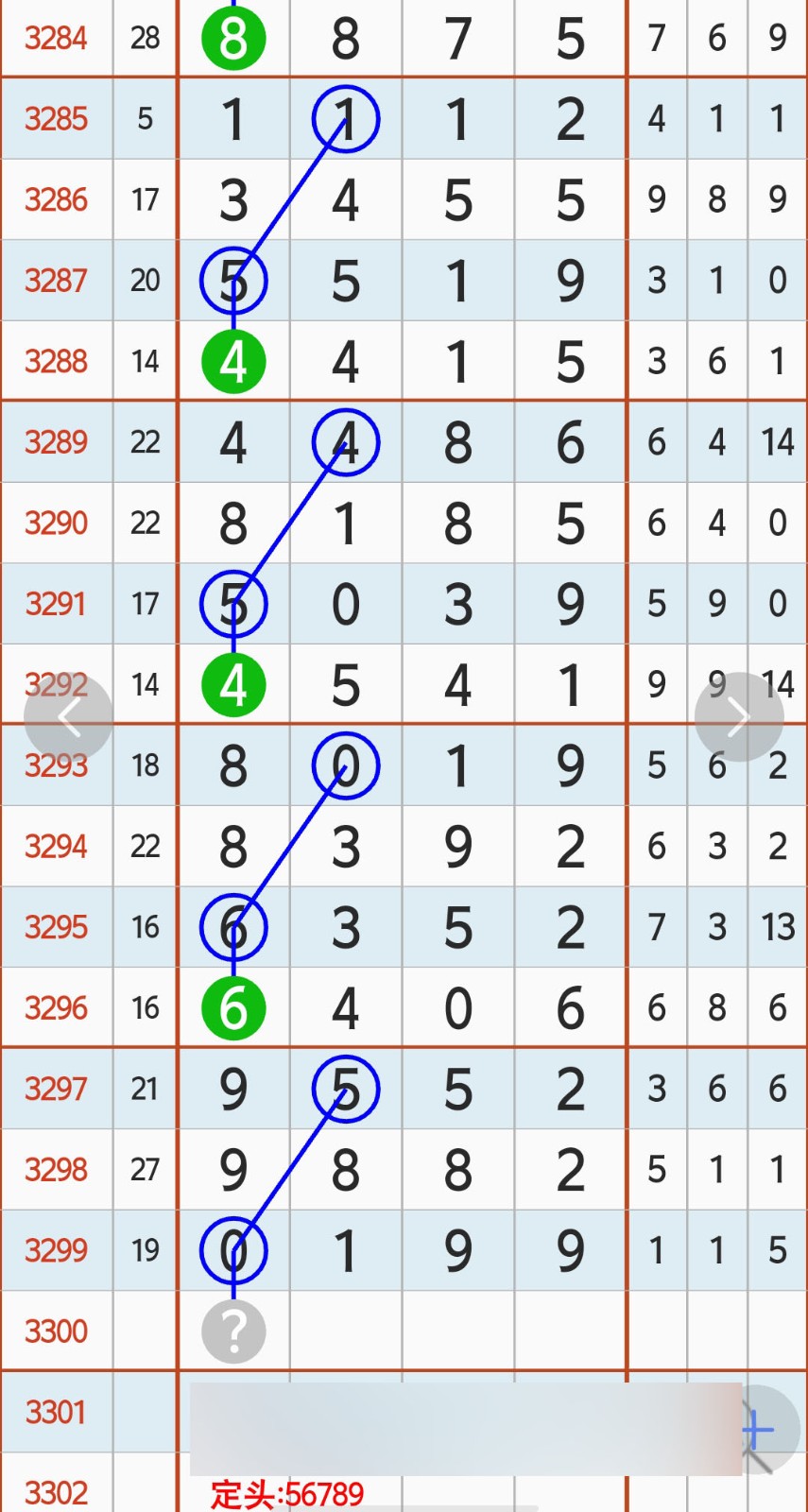The image size is (808, 1512).
Task: Go to the next chart with the right arrow
Action: click(738, 717)
